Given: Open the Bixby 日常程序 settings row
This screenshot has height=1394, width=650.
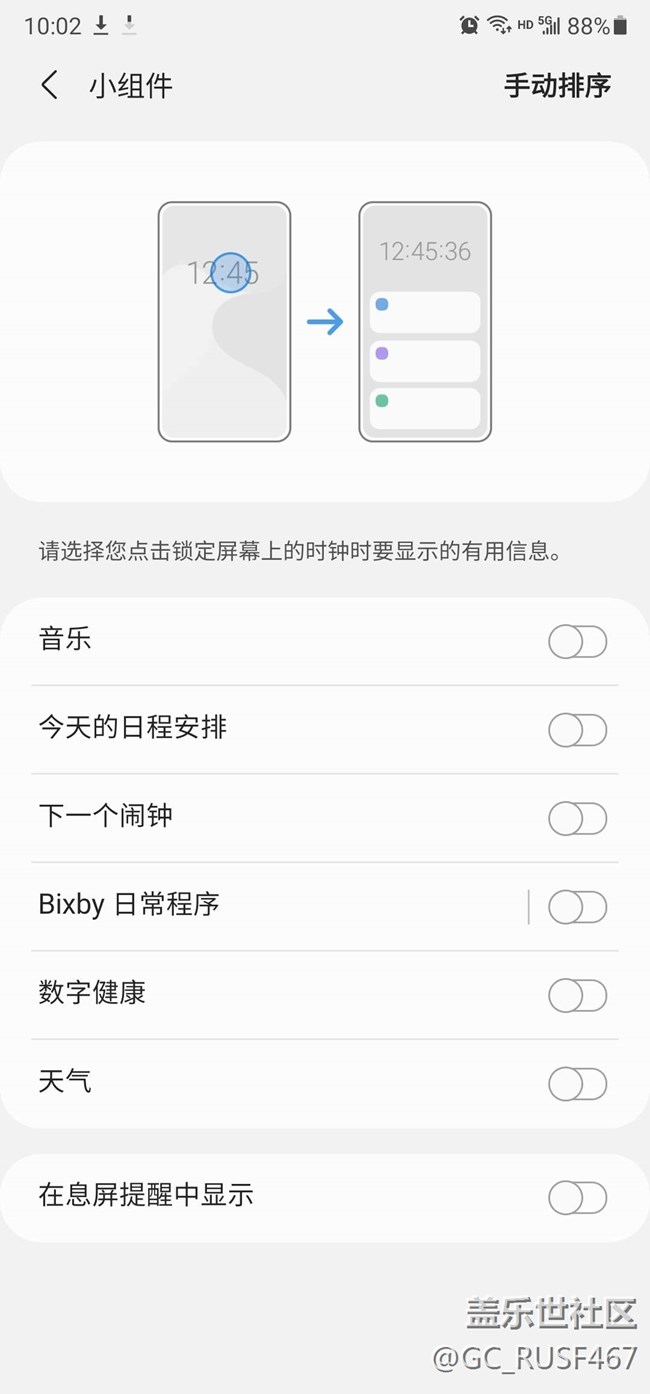Looking at the screenshot, I should (x=270, y=906).
